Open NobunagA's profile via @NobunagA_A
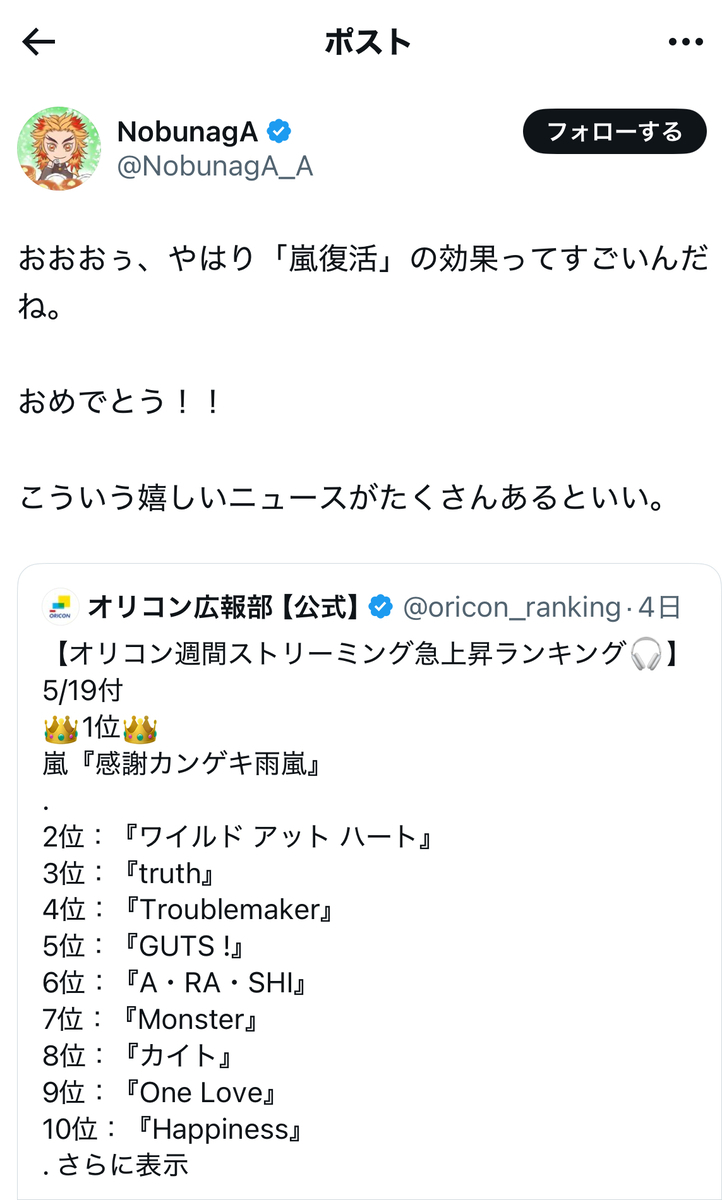This screenshot has width=722, height=1200. click(x=215, y=167)
